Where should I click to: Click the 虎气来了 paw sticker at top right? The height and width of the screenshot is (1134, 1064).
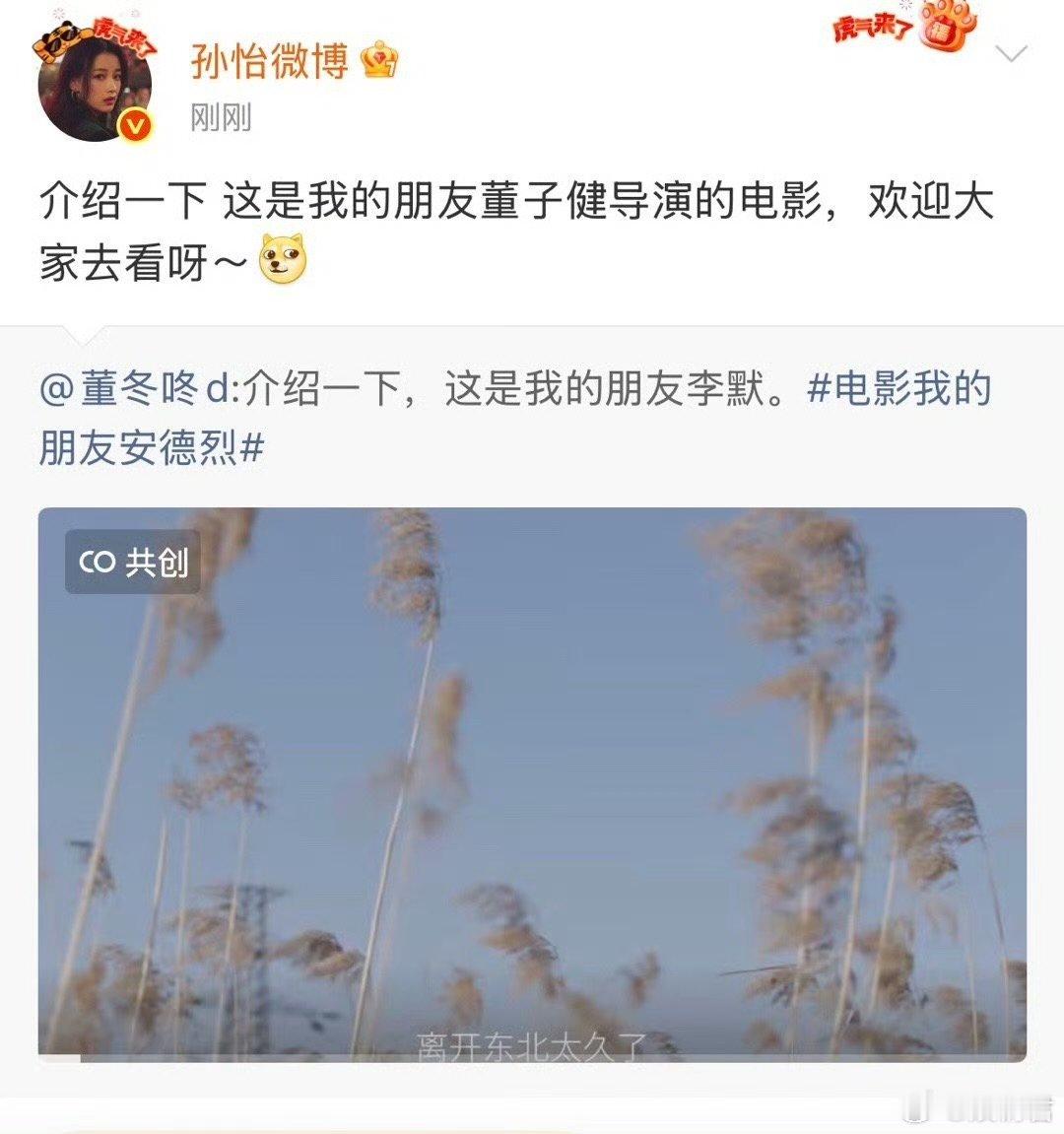click(943, 30)
